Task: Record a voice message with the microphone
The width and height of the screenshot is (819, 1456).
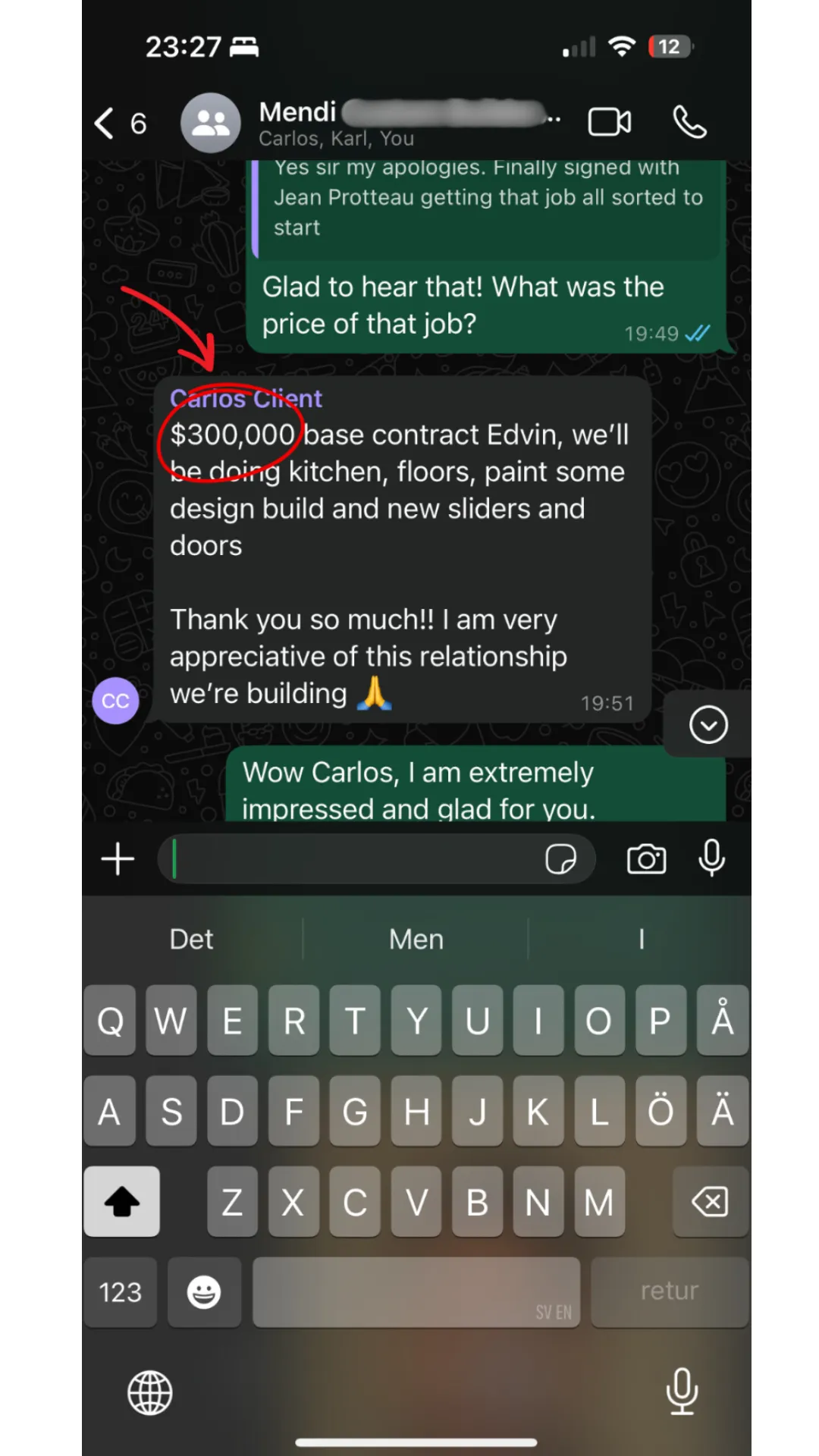Action: click(711, 858)
